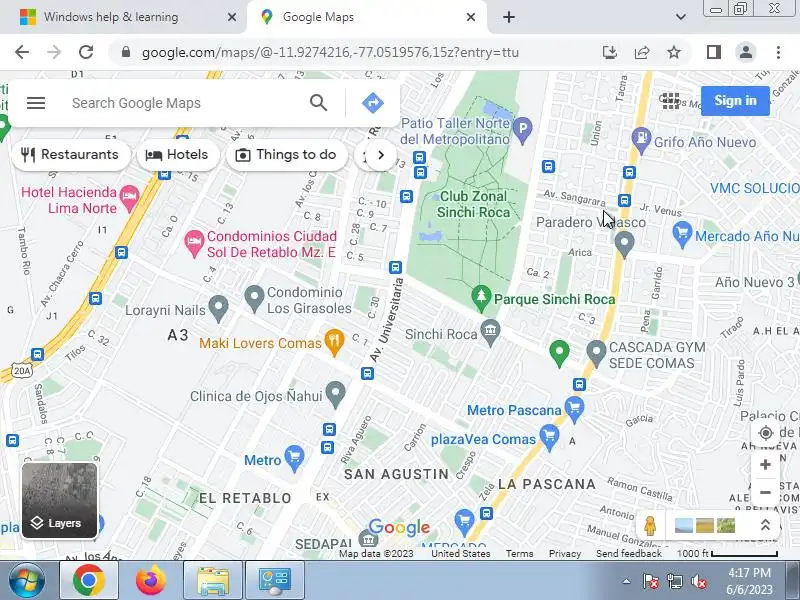Open Parque Sinchi Roca place marker
Image resolution: width=800 pixels, height=600 pixels.
point(481,297)
